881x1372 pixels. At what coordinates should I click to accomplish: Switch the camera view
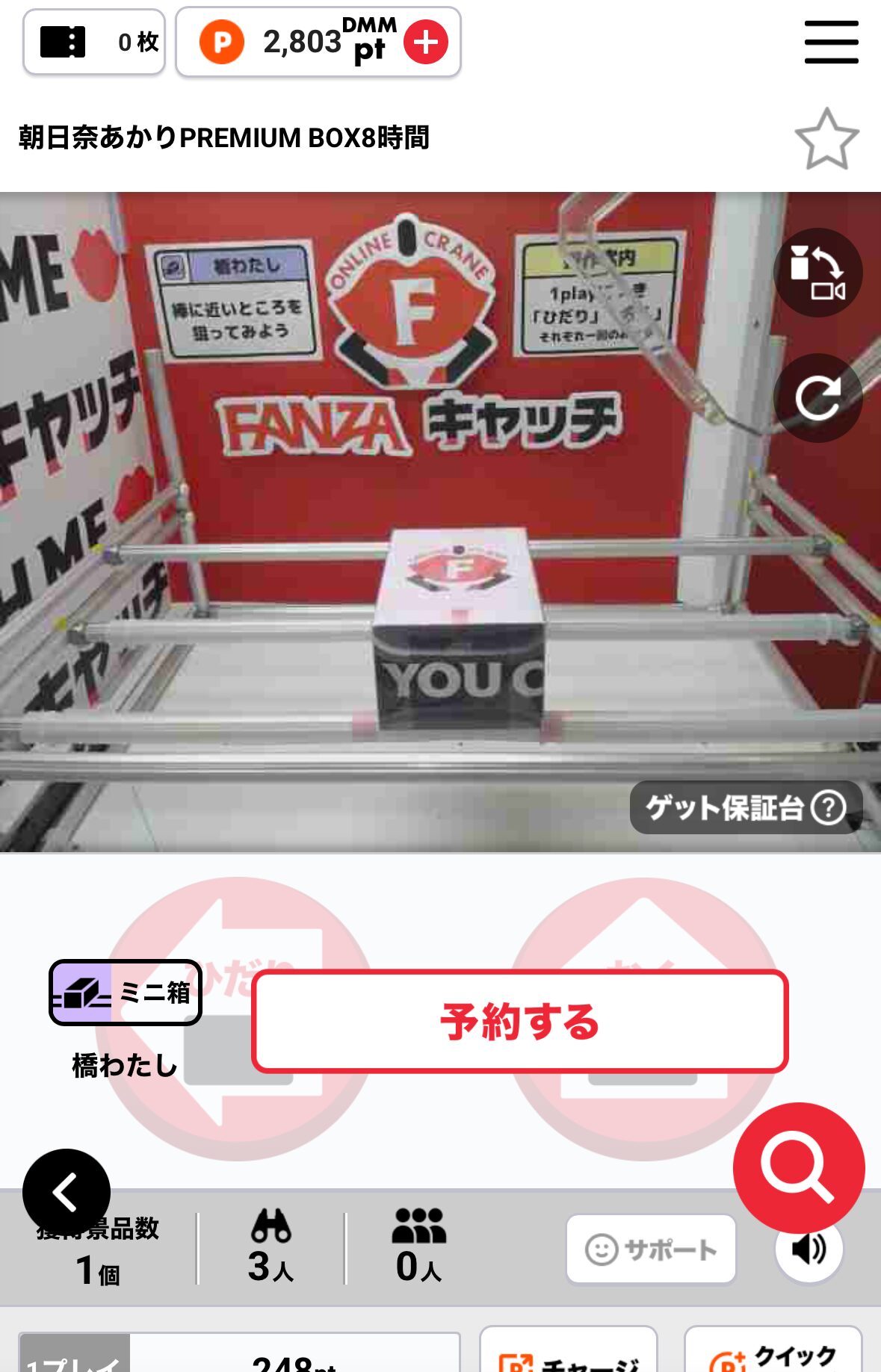pos(817,273)
